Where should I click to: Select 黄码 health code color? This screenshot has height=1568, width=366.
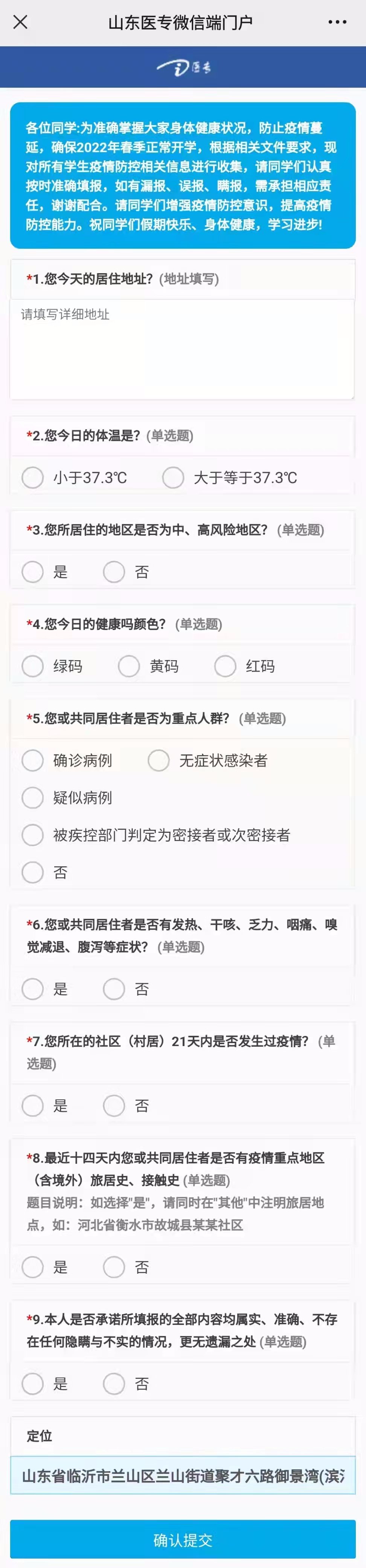(x=129, y=666)
